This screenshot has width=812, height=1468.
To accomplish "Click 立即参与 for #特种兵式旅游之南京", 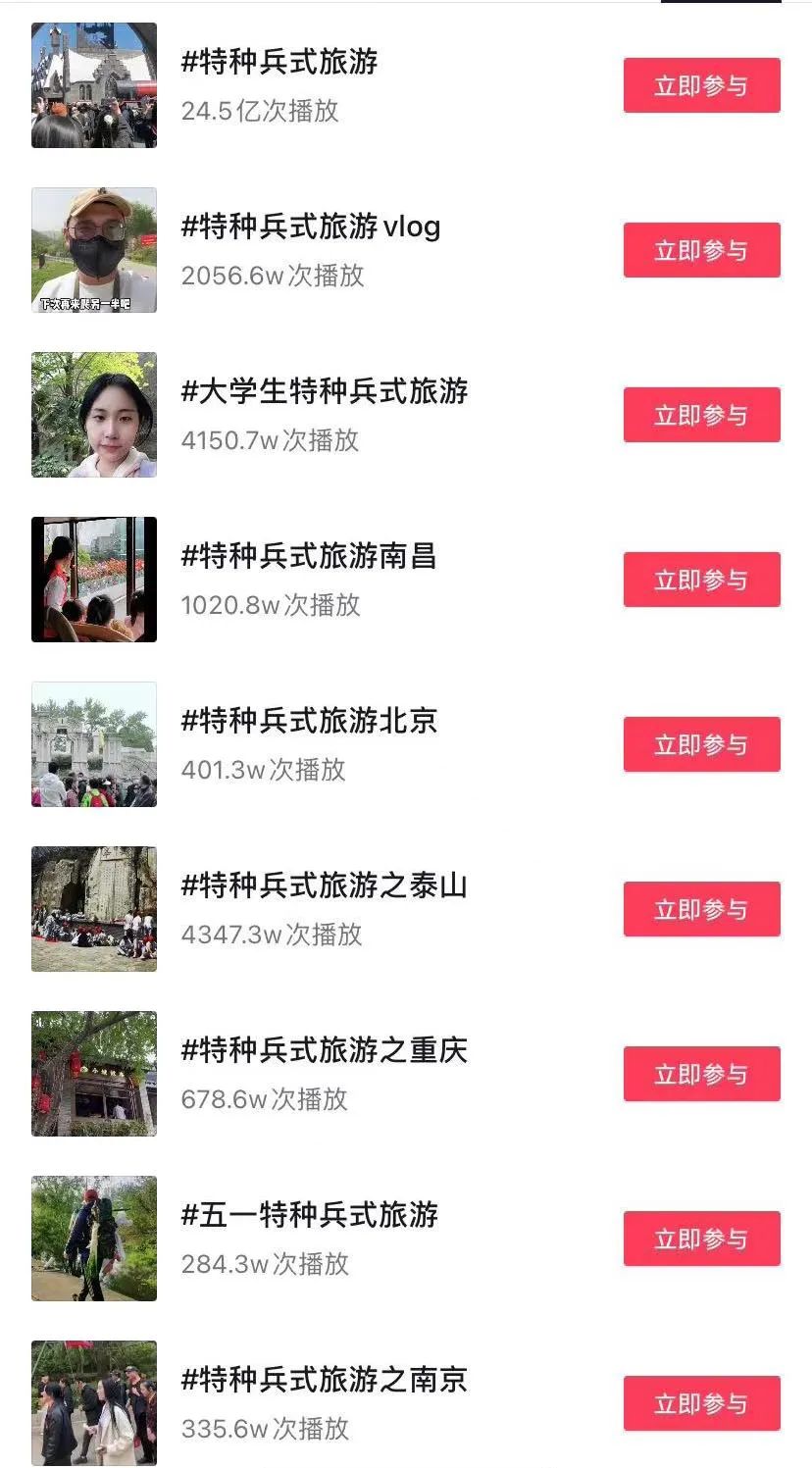I will (701, 1403).
